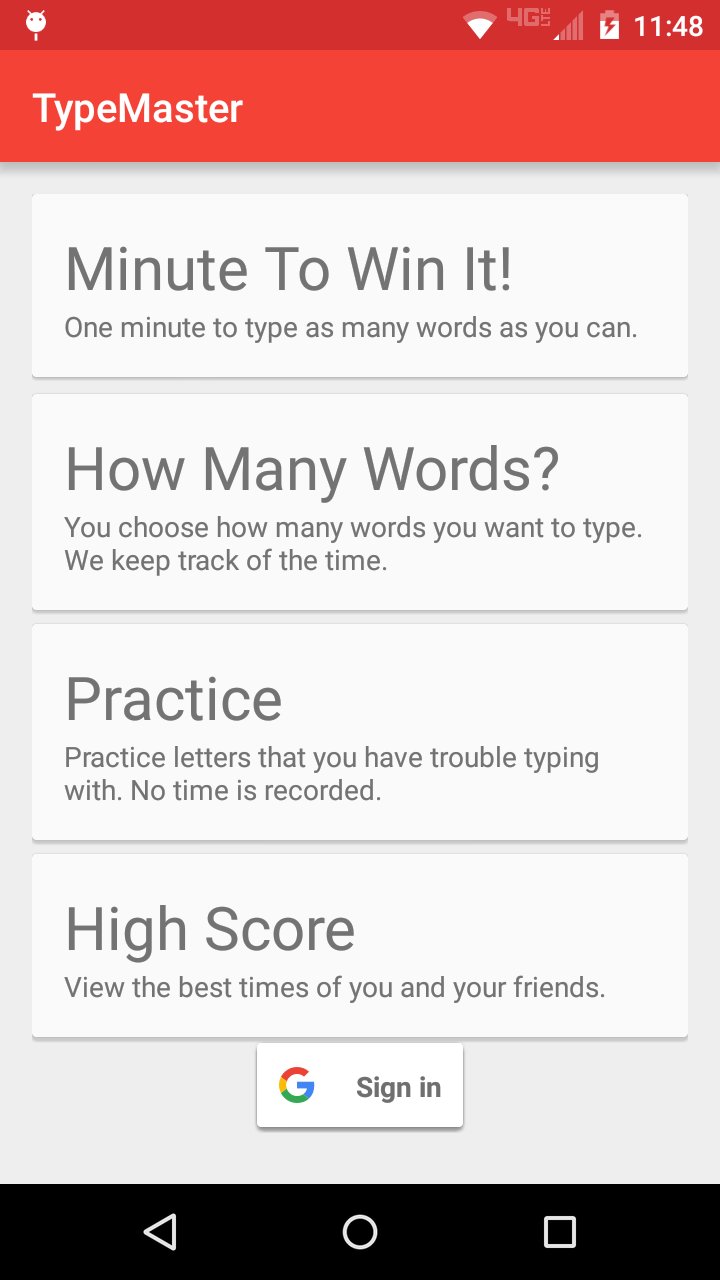Tap the High Score card subtitle text

pos(334,987)
